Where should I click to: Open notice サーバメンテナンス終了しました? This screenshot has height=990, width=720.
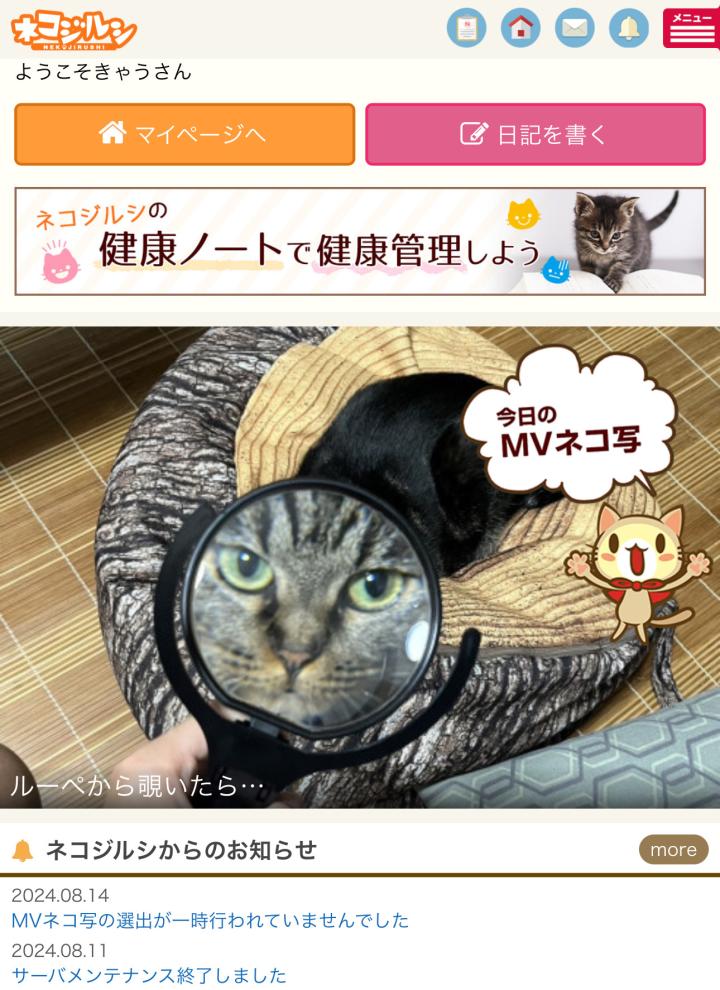(x=149, y=975)
